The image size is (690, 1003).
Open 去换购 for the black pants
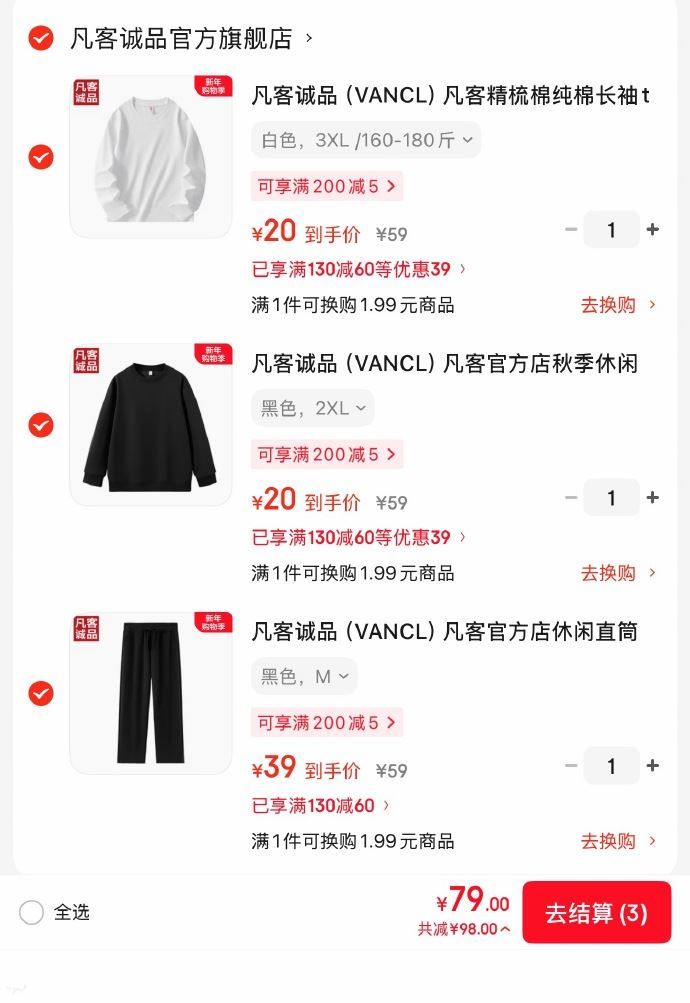tap(618, 841)
